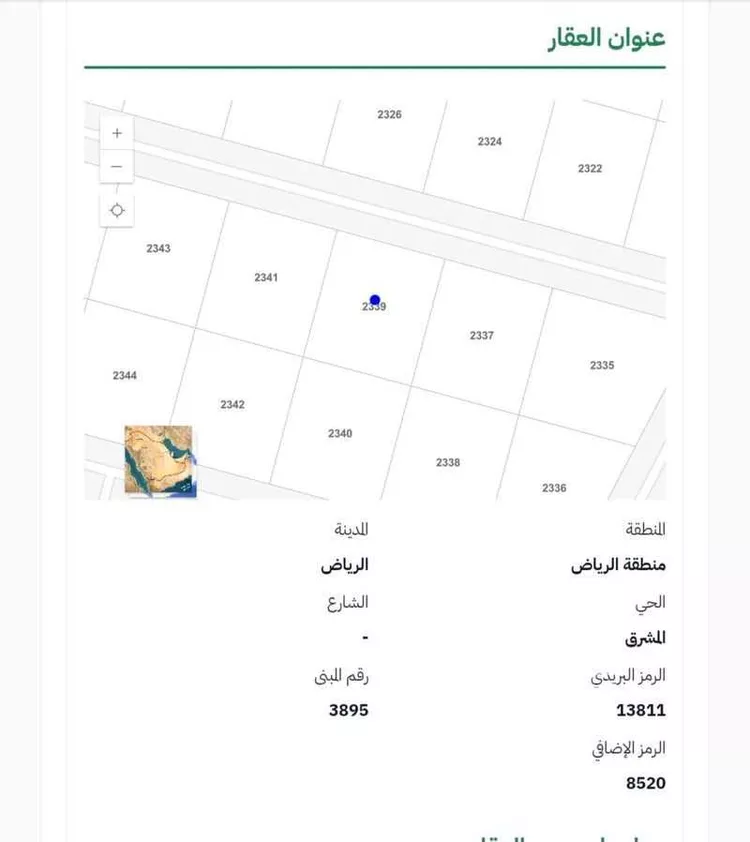Select parcel labeled 2344 on the map
The height and width of the screenshot is (842, 750).
pyautogui.click(x=125, y=376)
